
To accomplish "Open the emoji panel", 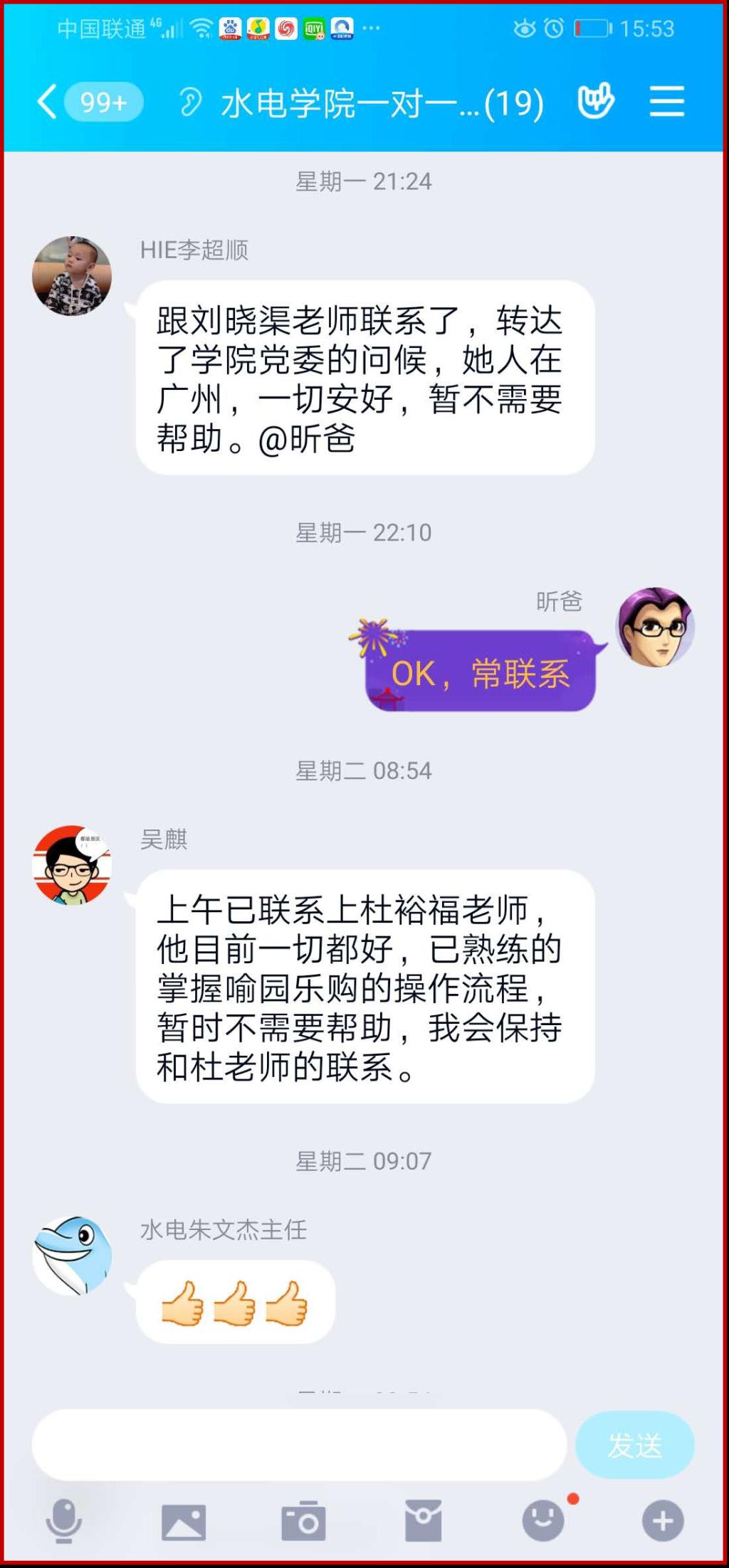I will click(543, 1521).
